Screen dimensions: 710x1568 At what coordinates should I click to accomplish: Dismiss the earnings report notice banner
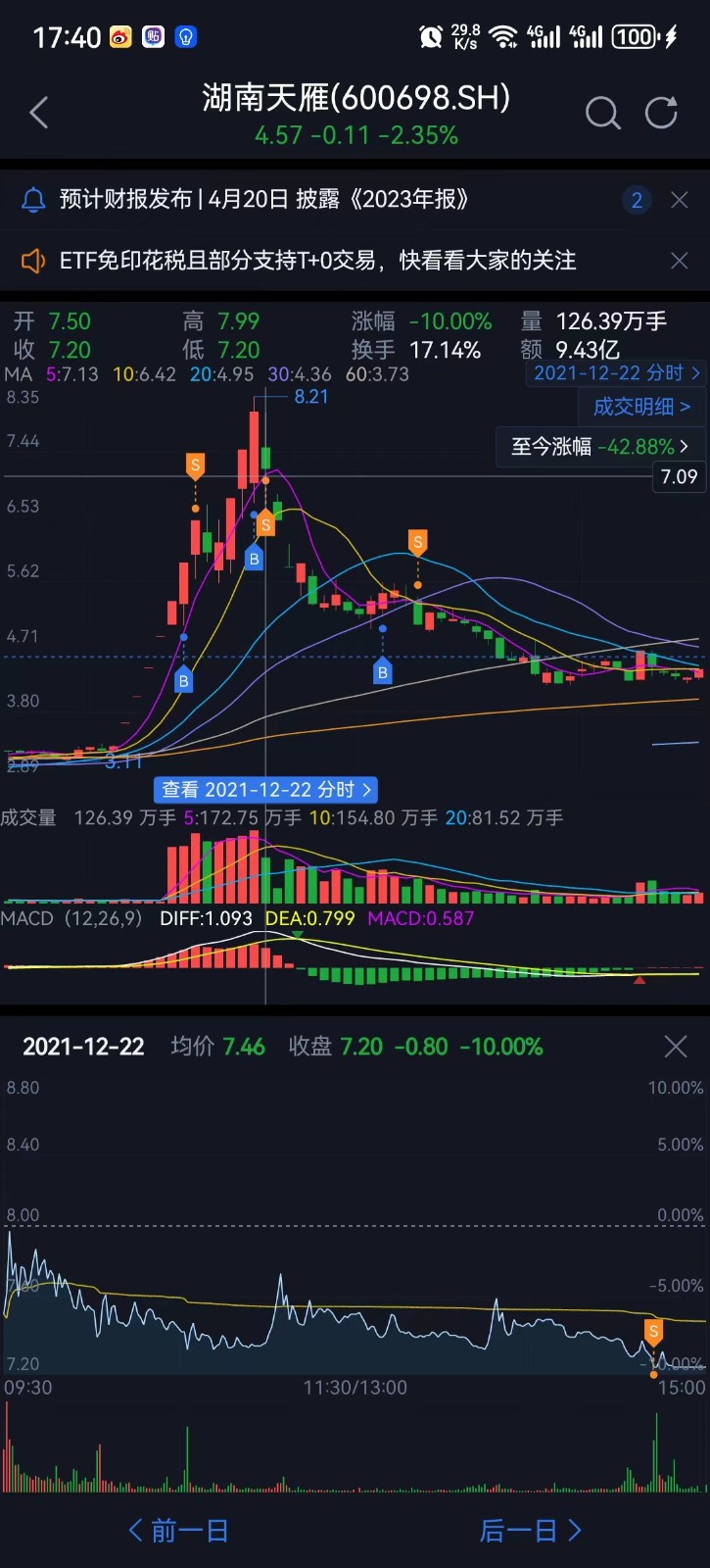[x=679, y=200]
